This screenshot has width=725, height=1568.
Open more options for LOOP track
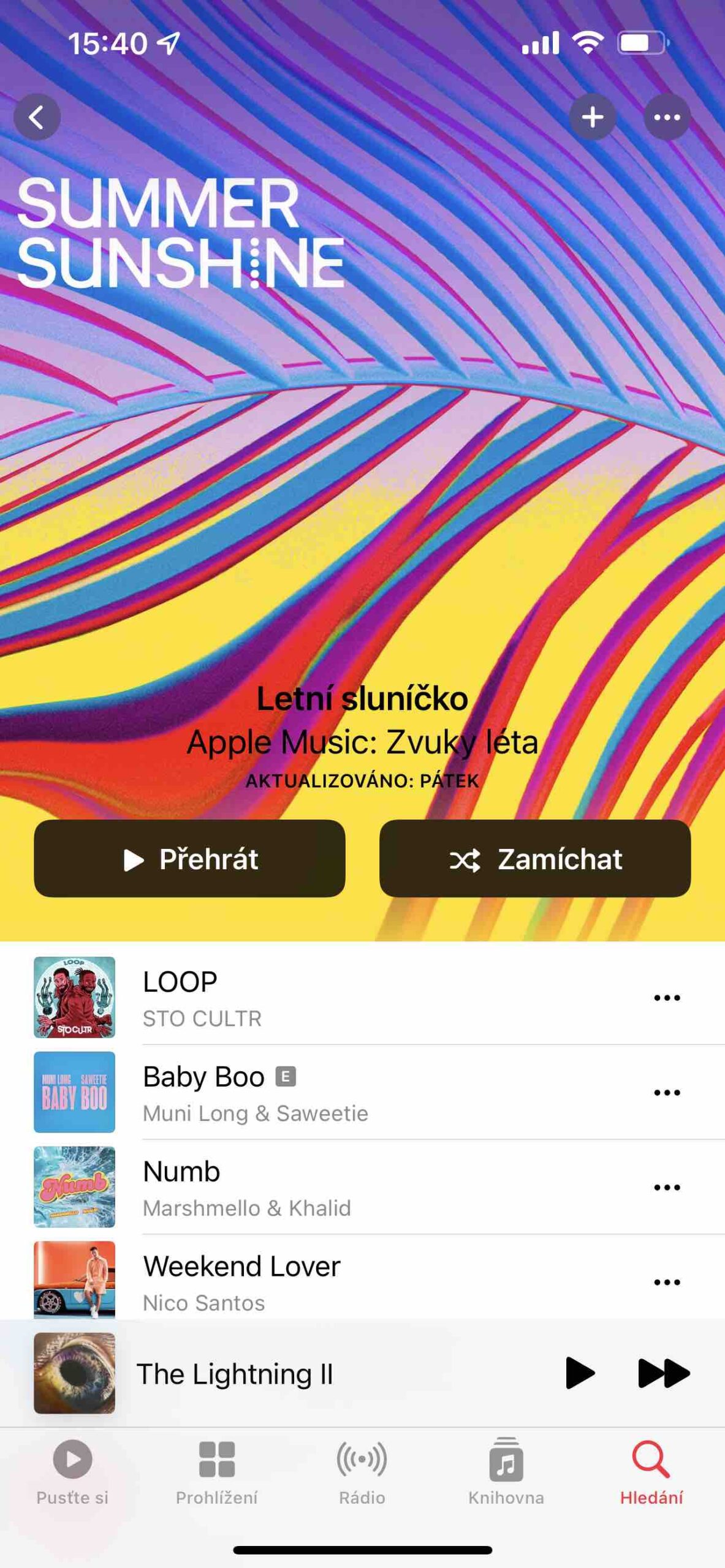pyautogui.click(x=668, y=997)
